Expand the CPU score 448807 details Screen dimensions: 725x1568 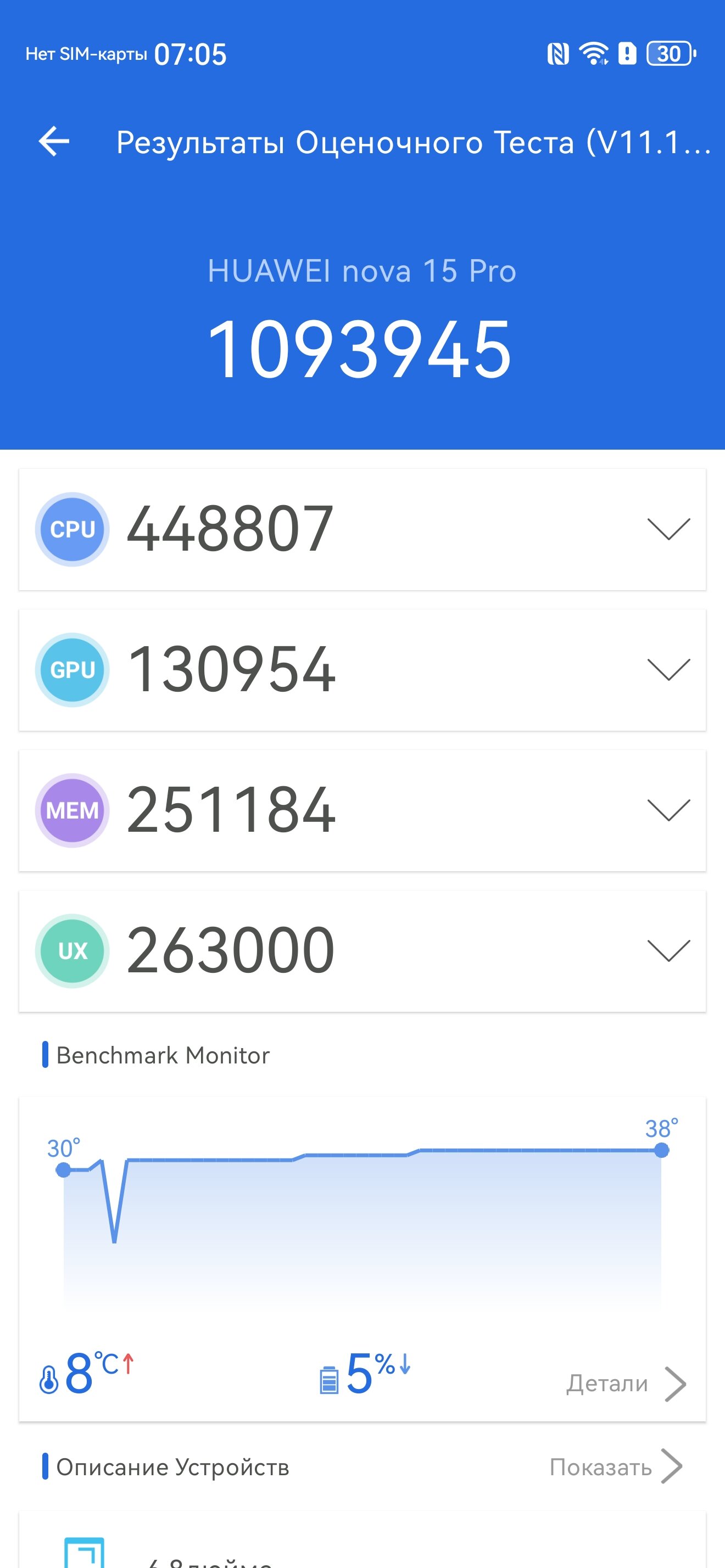point(668,529)
